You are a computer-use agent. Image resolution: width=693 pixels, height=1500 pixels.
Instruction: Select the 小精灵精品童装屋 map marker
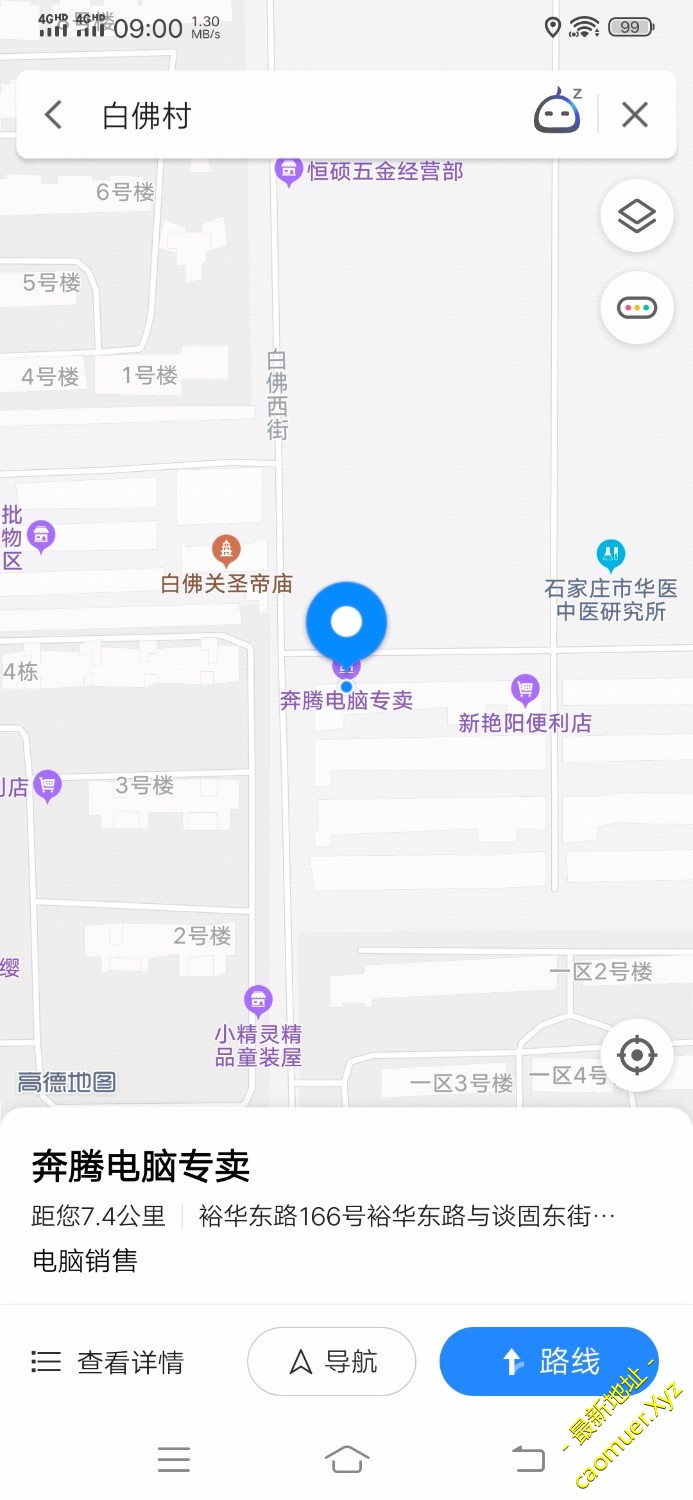258,999
